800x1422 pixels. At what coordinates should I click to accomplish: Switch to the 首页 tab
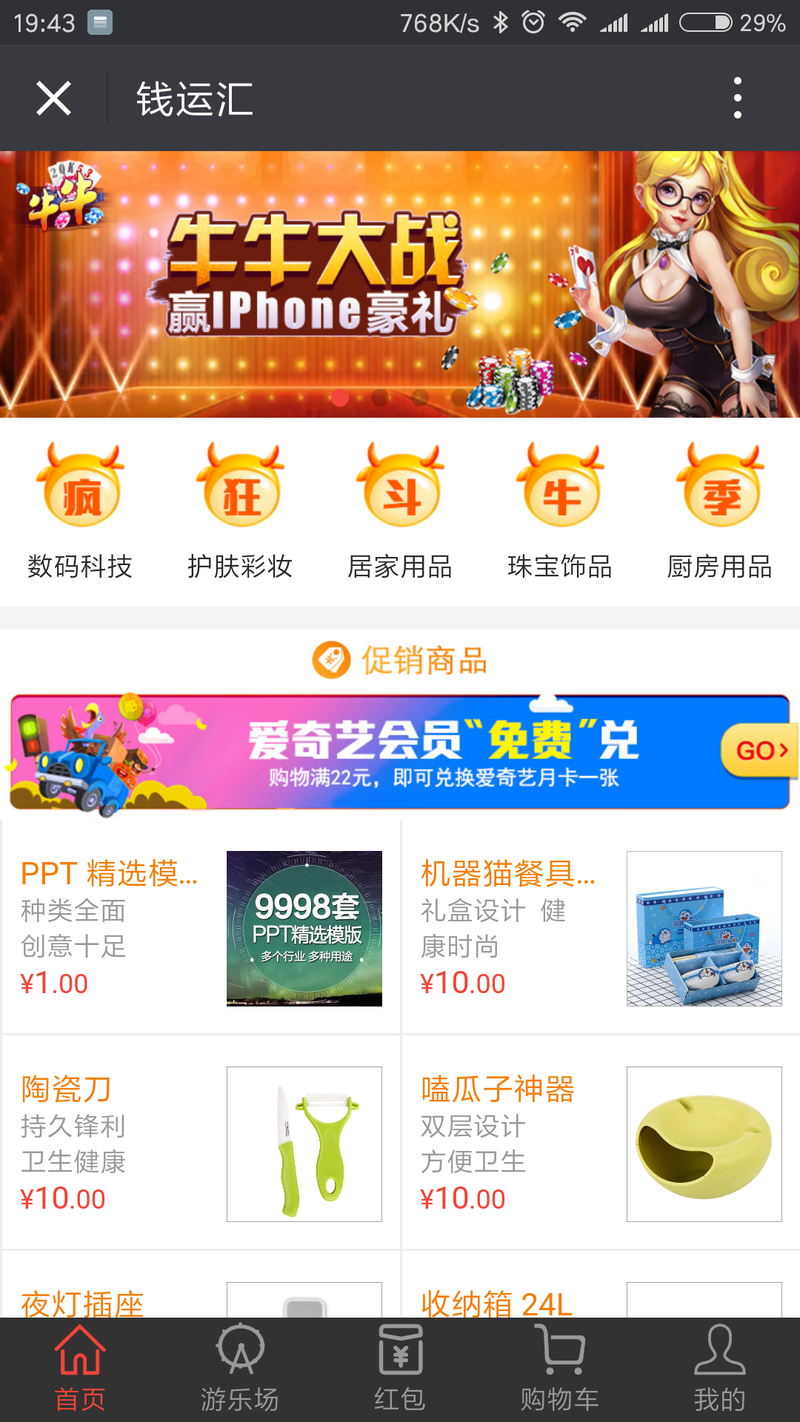tap(80, 1360)
